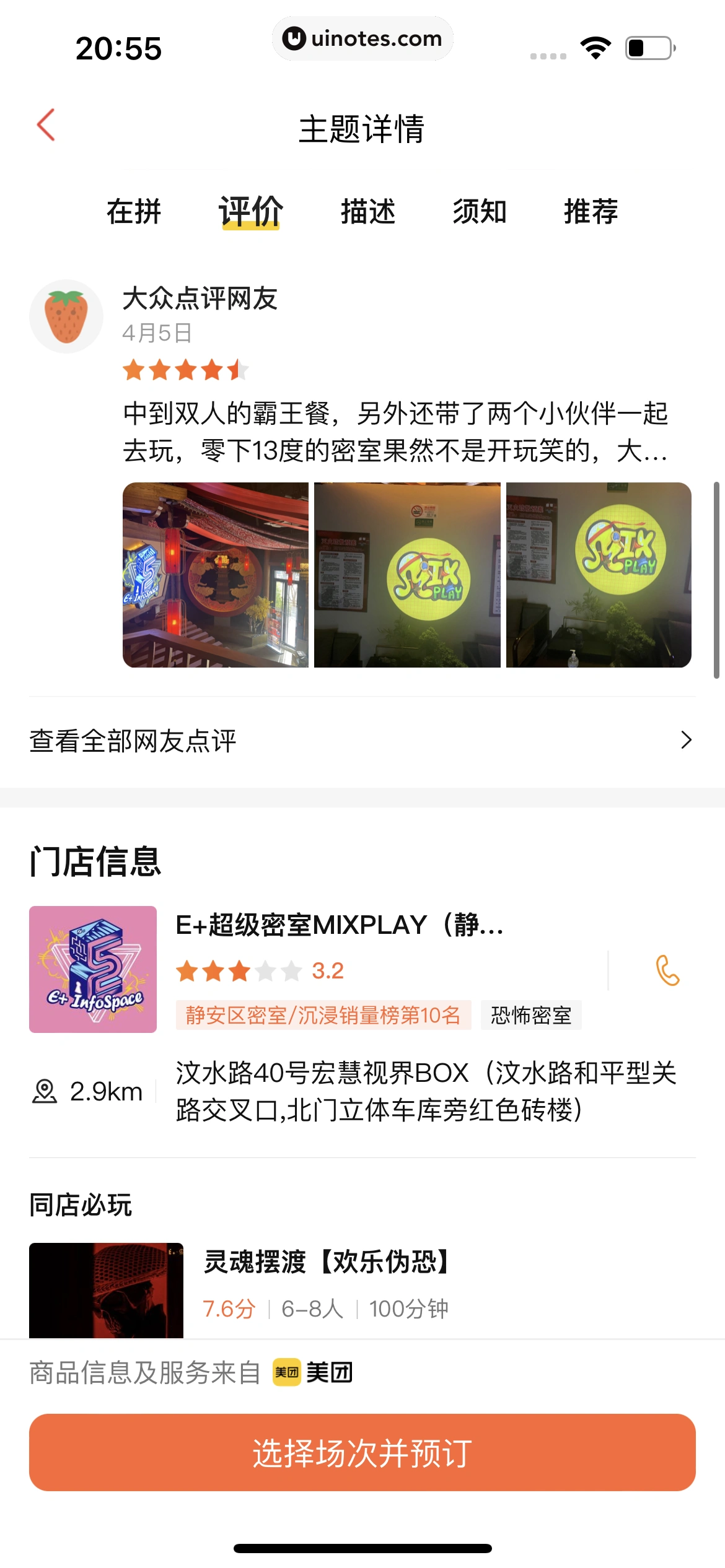Switch to the 推荐 tab

click(591, 212)
